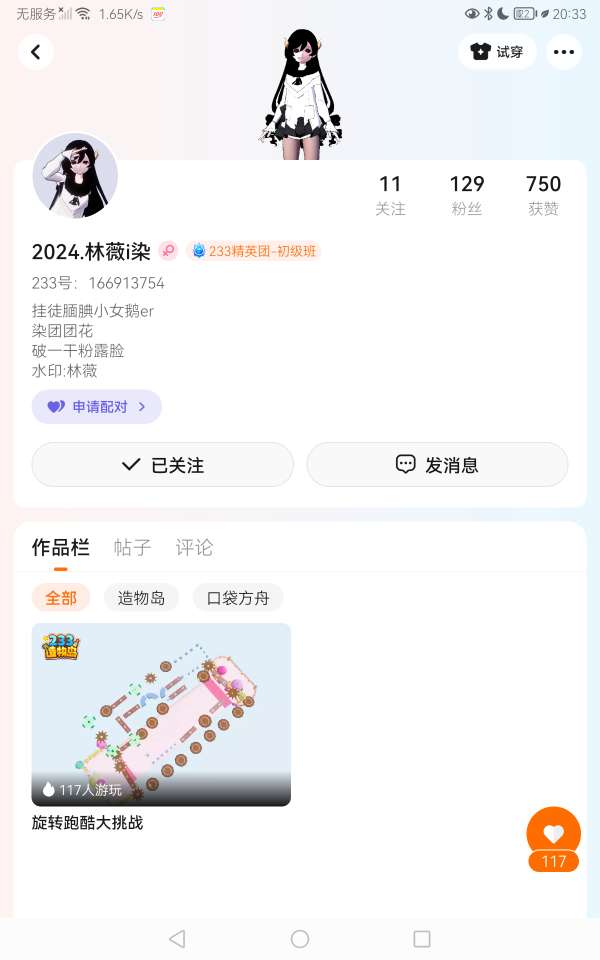Open the 233精英团-初级班 badge

tap(253, 251)
